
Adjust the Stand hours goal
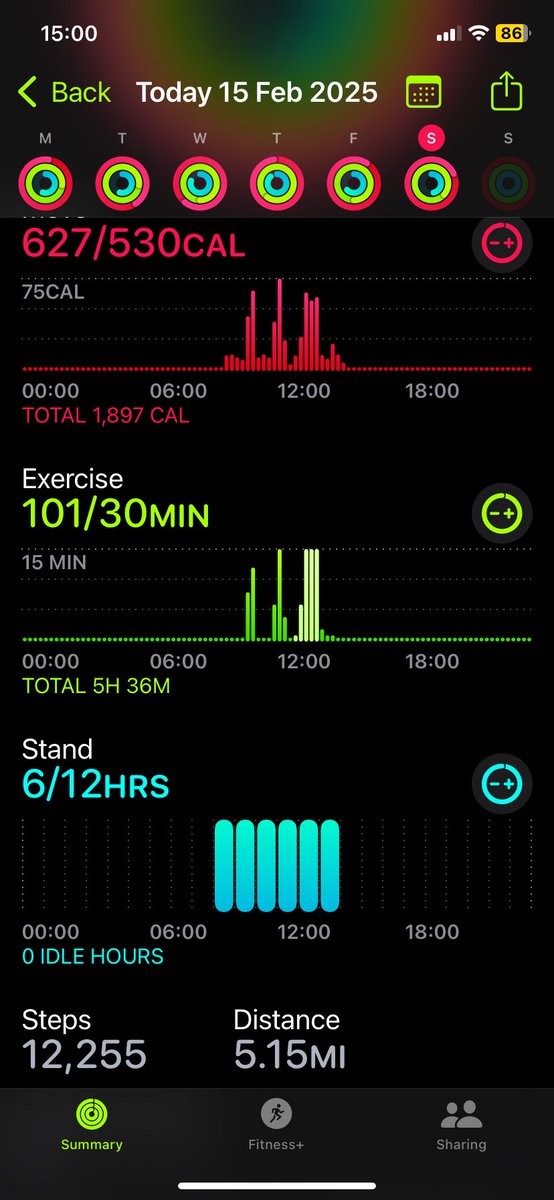(x=502, y=784)
